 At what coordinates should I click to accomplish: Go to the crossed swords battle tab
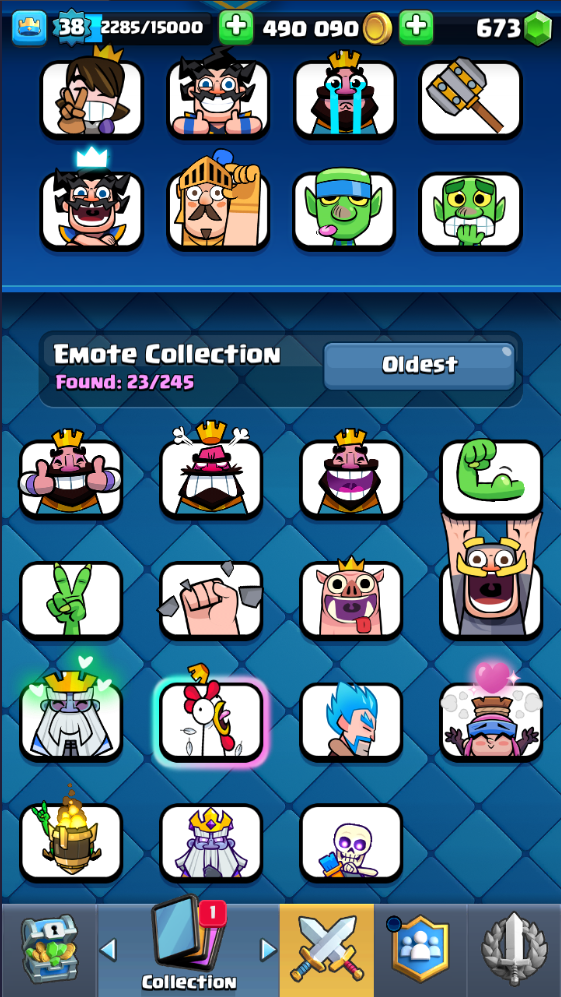(x=326, y=949)
